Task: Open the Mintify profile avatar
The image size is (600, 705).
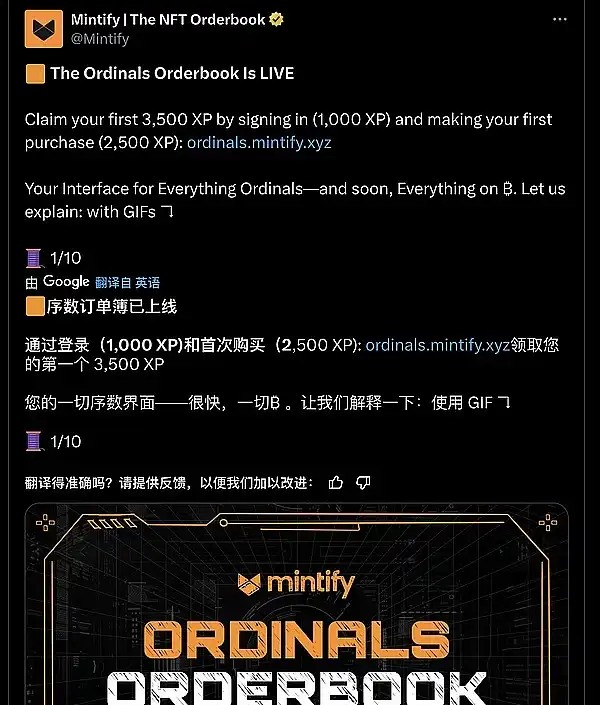Action: click(x=44, y=28)
